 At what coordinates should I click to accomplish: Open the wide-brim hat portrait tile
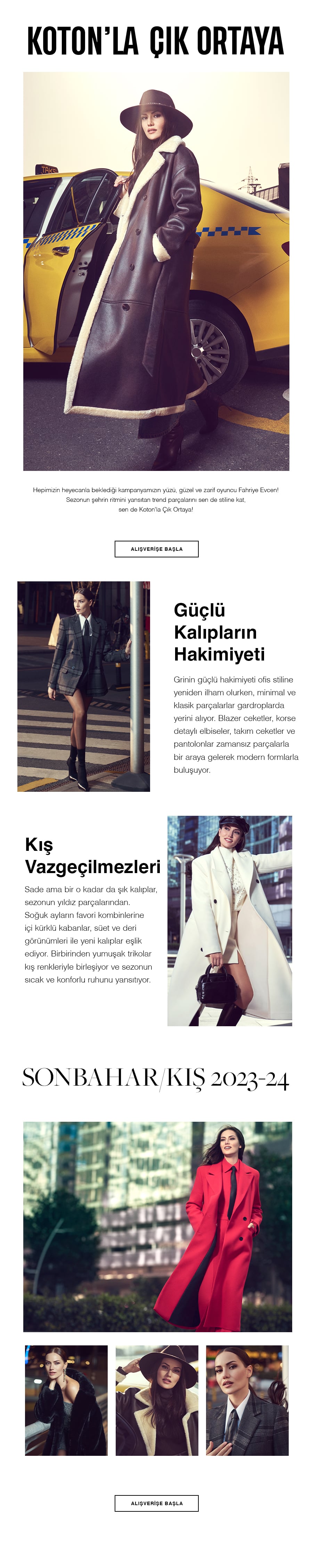pos(157,1400)
